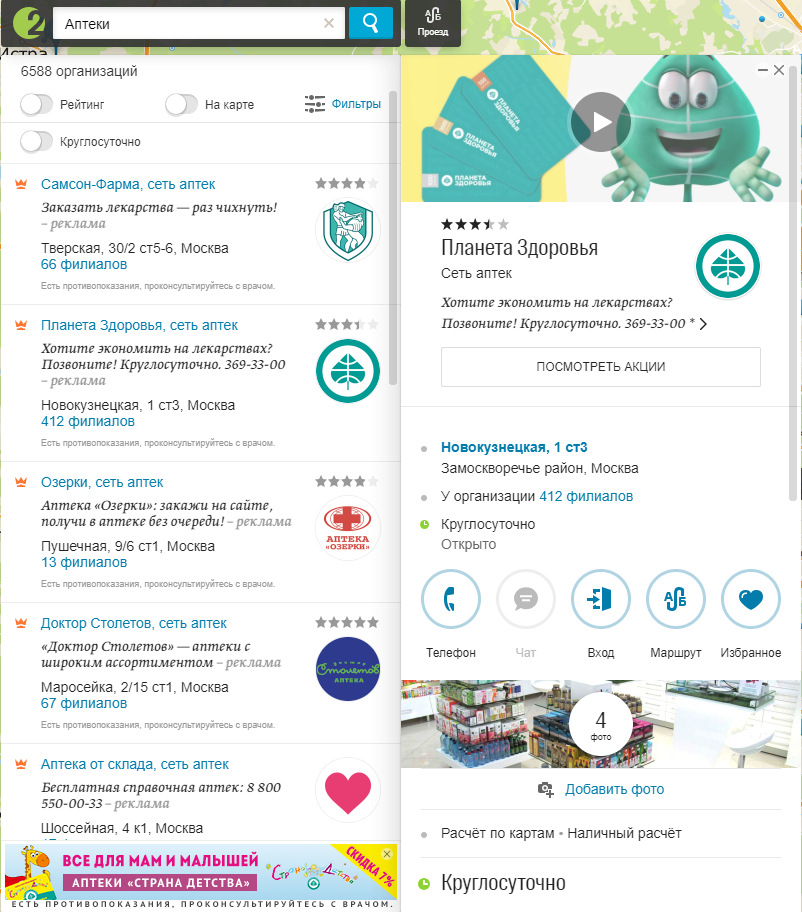Add pharmacy to Избранное
The width and height of the screenshot is (802, 912).
(x=750, y=600)
